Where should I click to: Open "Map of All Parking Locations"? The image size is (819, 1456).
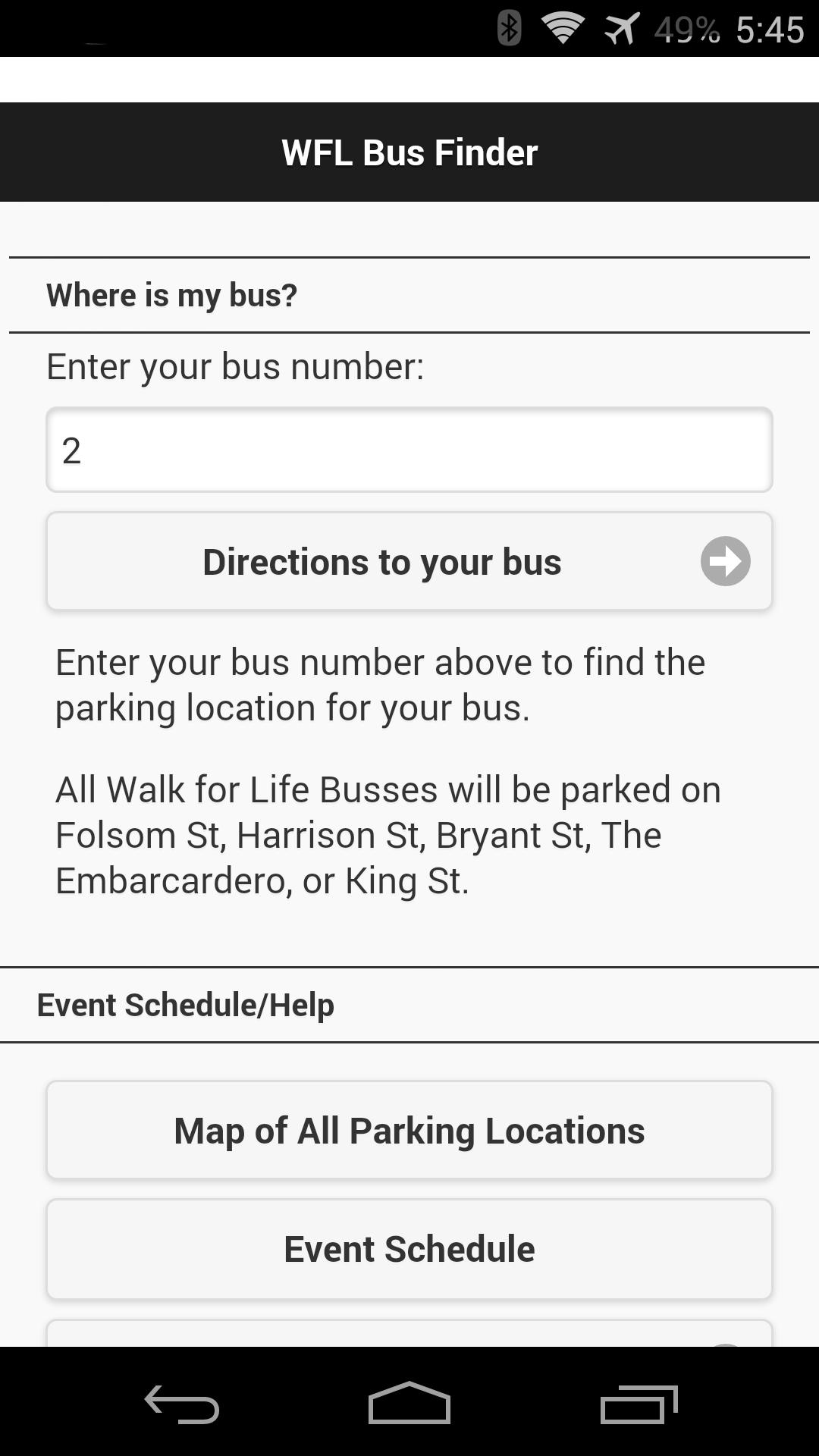[x=409, y=1129]
